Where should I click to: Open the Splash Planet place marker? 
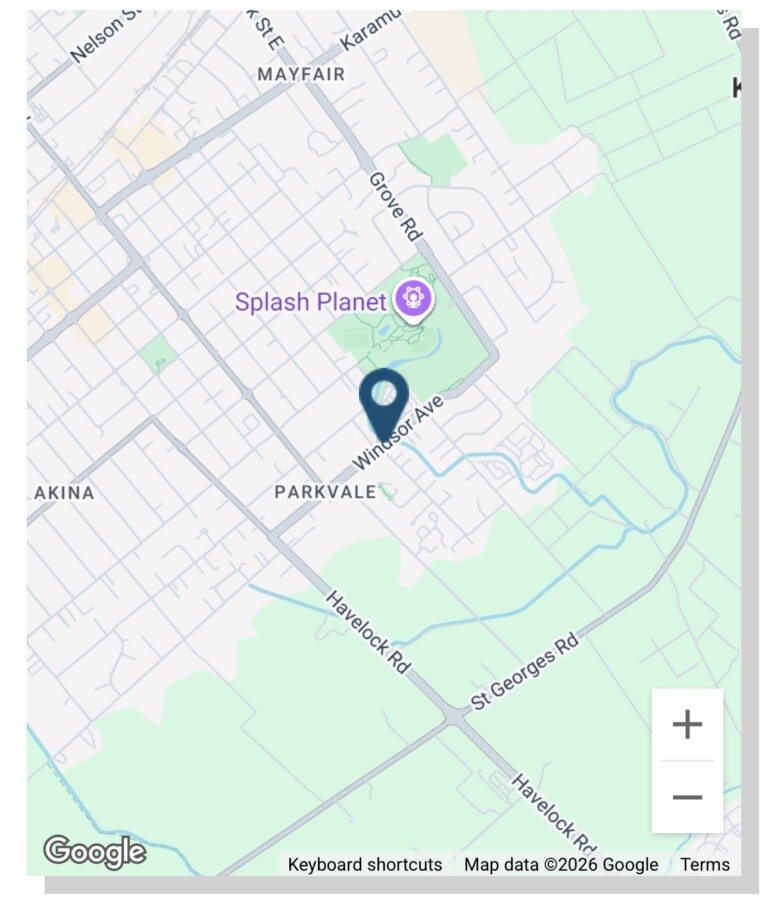coord(413,297)
